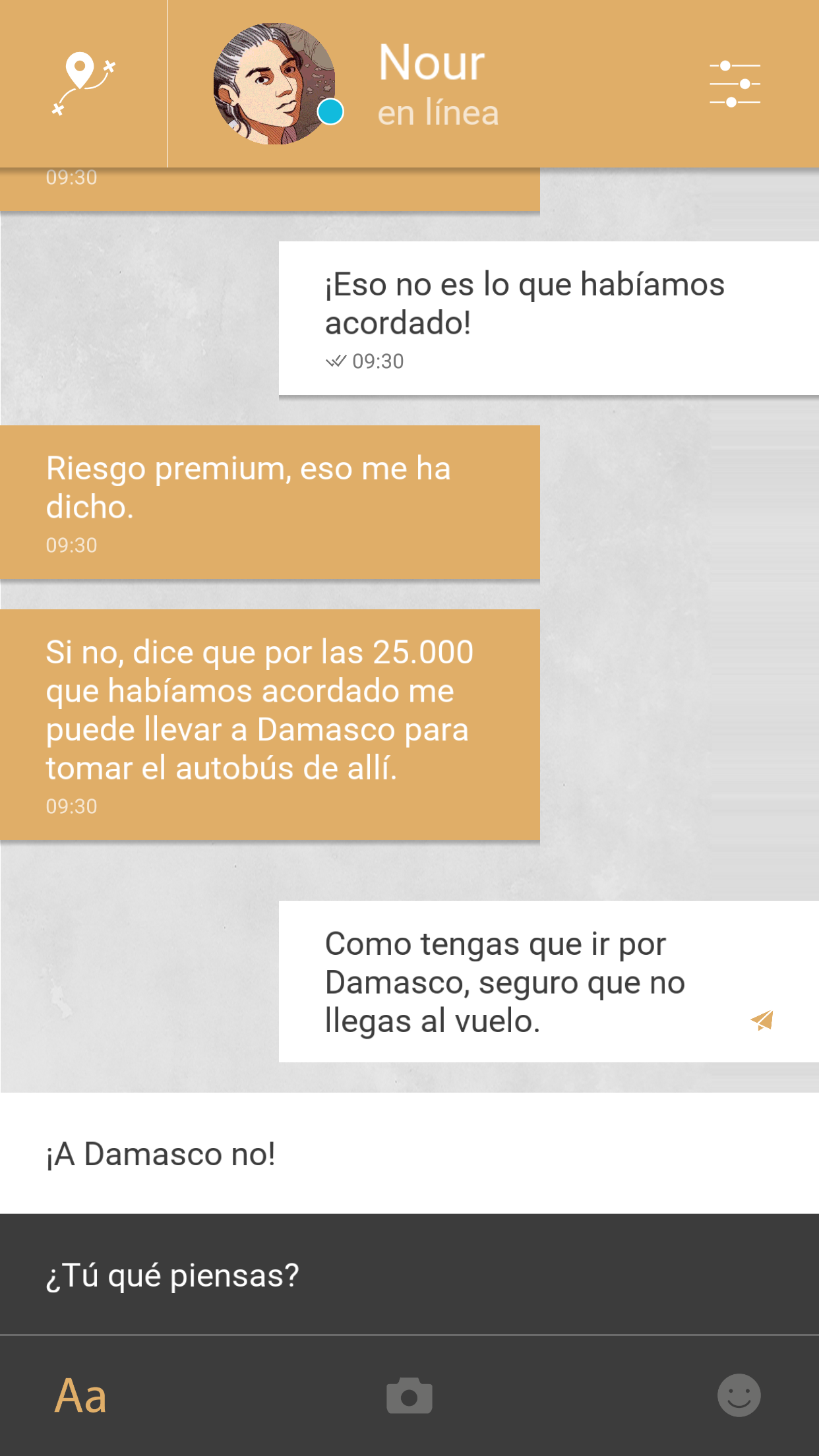Open the emoji smiley picker

click(x=739, y=1395)
